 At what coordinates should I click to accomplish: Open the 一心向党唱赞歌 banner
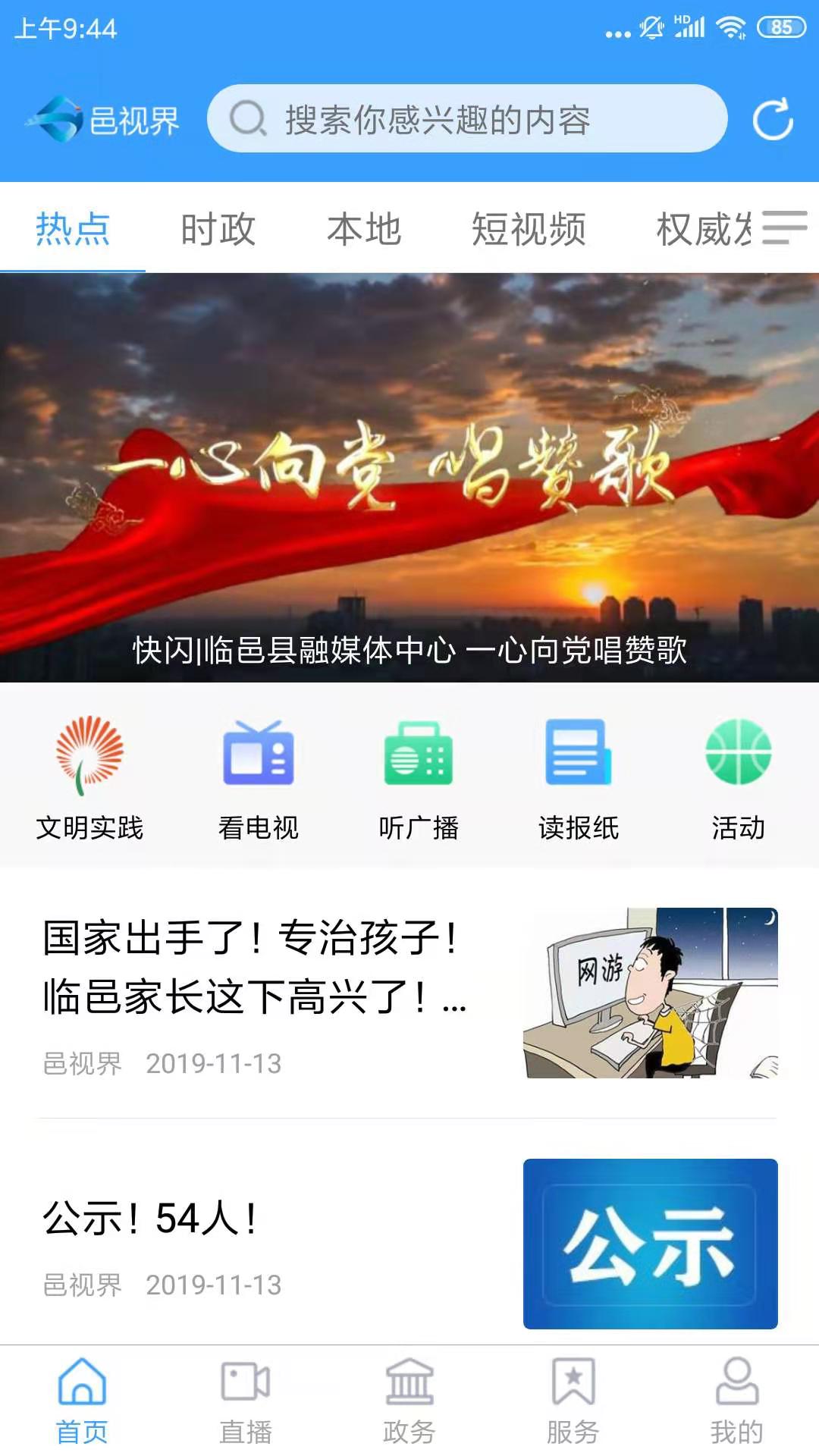pos(409,478)
